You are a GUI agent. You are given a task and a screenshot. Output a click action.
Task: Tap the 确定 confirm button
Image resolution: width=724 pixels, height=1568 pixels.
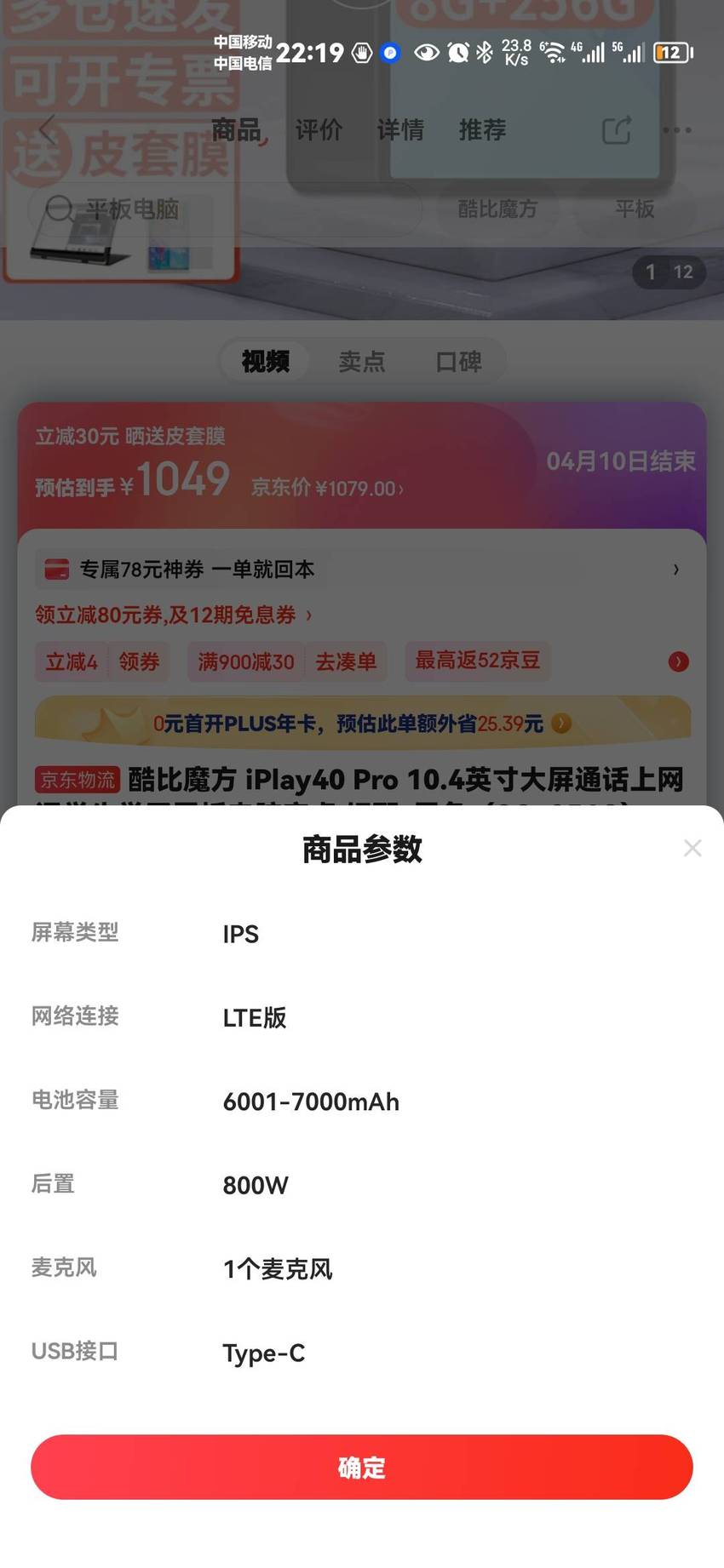pyautogui.click(x=362, y=1467)
